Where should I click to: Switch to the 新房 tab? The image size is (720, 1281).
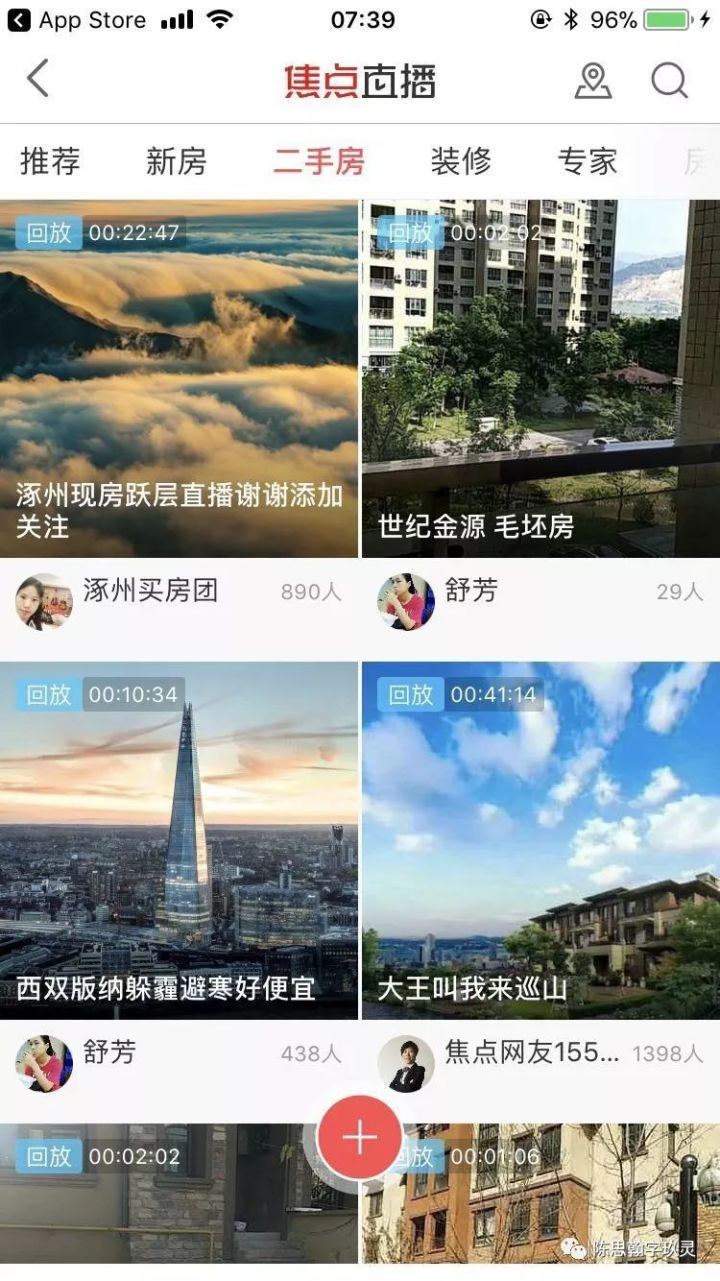176,161
